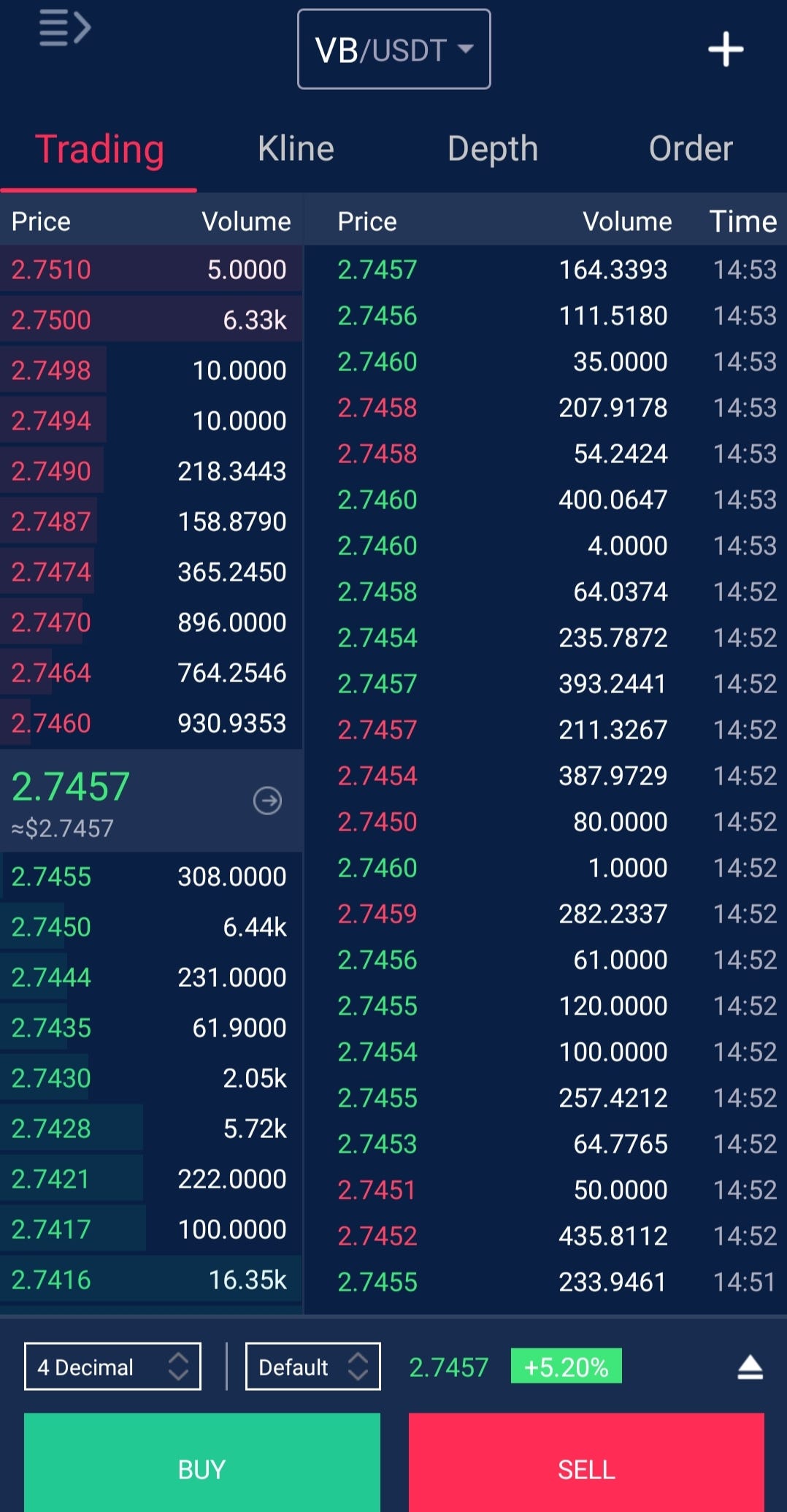Screen dimensions: 787x1512
Task: Expand the panel with the up-arrow icon
Action: pos(750,1367)
